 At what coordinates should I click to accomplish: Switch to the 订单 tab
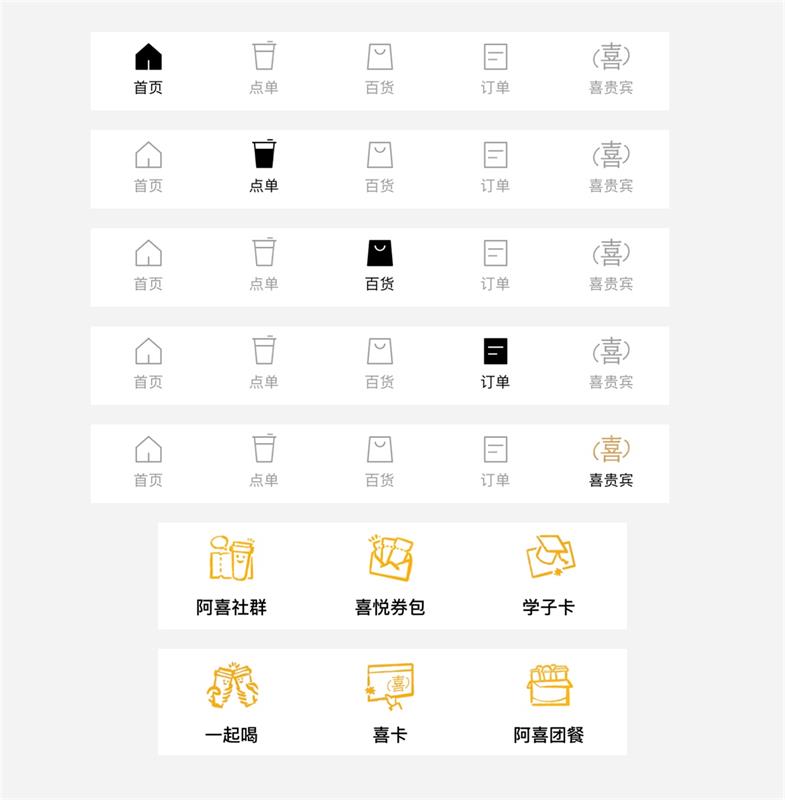(494, 360)
